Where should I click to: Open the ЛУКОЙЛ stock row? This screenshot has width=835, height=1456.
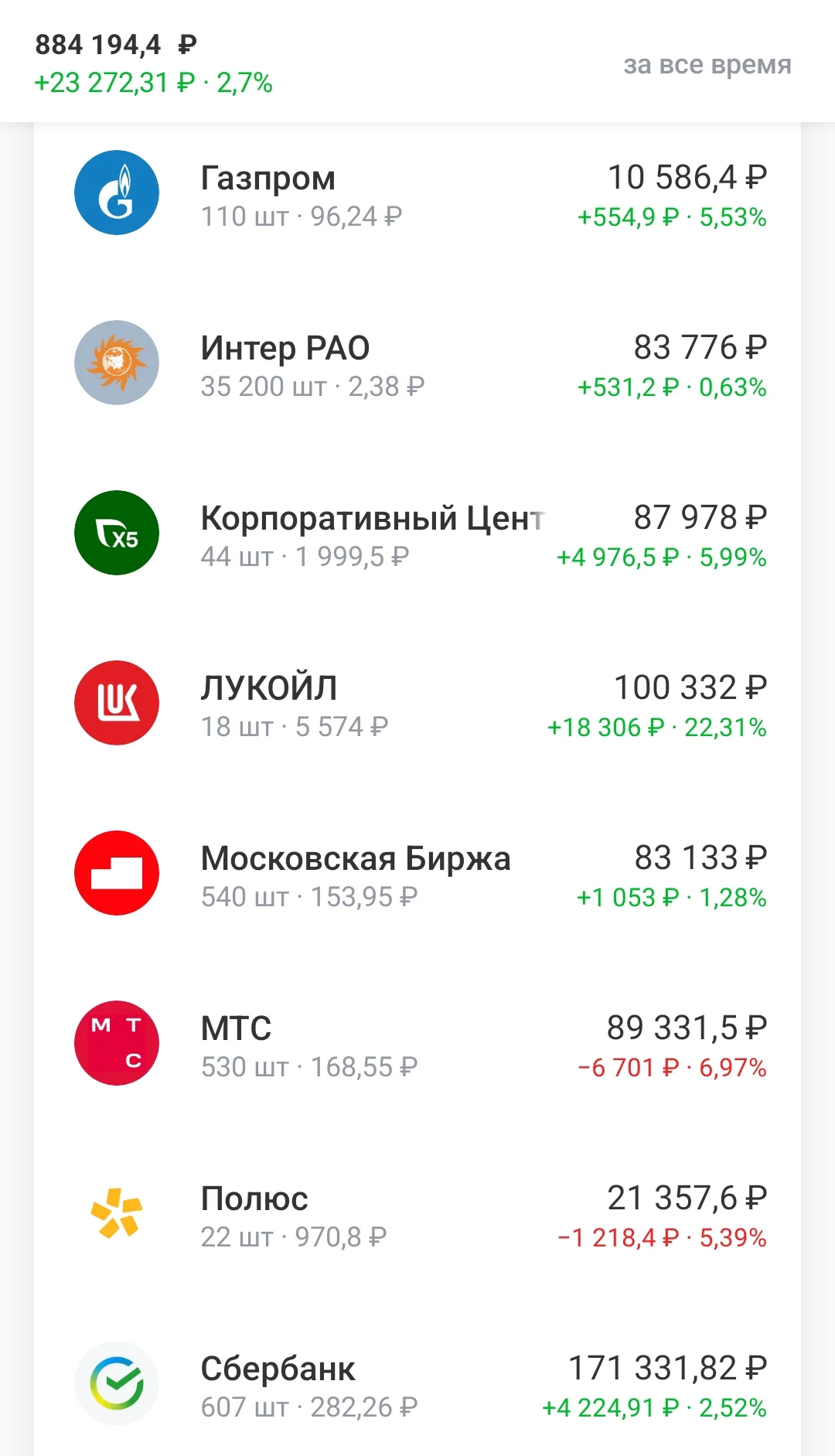tap(417, 703)
